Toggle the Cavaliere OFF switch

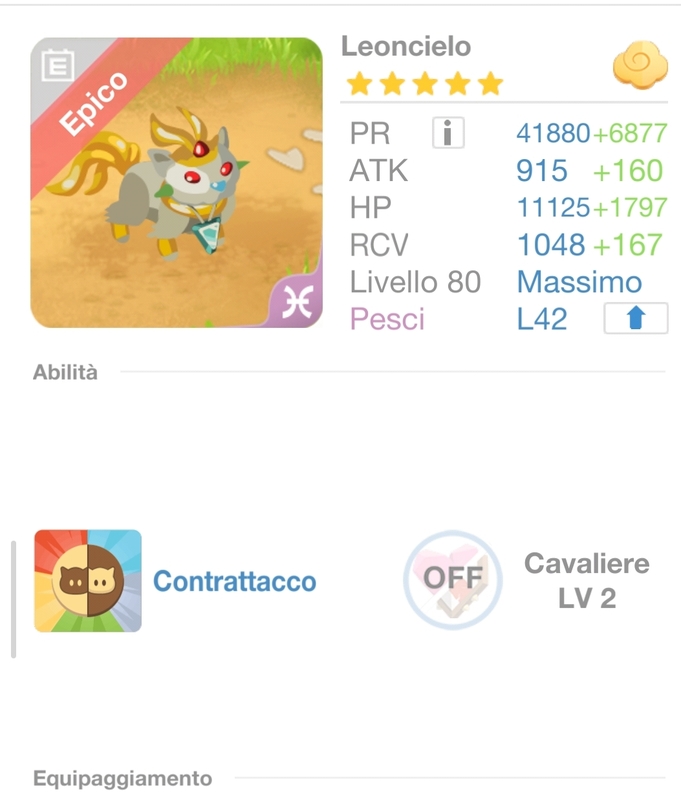point(452,579)
